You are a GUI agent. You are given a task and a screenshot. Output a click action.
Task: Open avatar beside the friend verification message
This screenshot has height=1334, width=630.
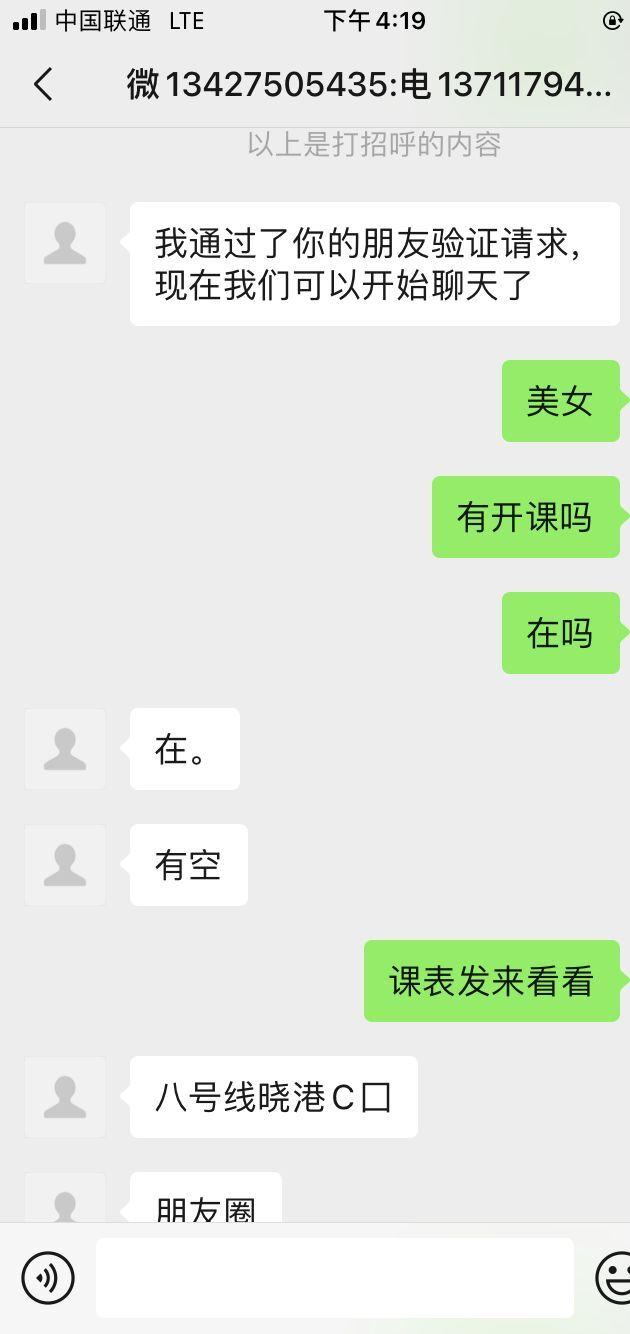pos(65,243)
